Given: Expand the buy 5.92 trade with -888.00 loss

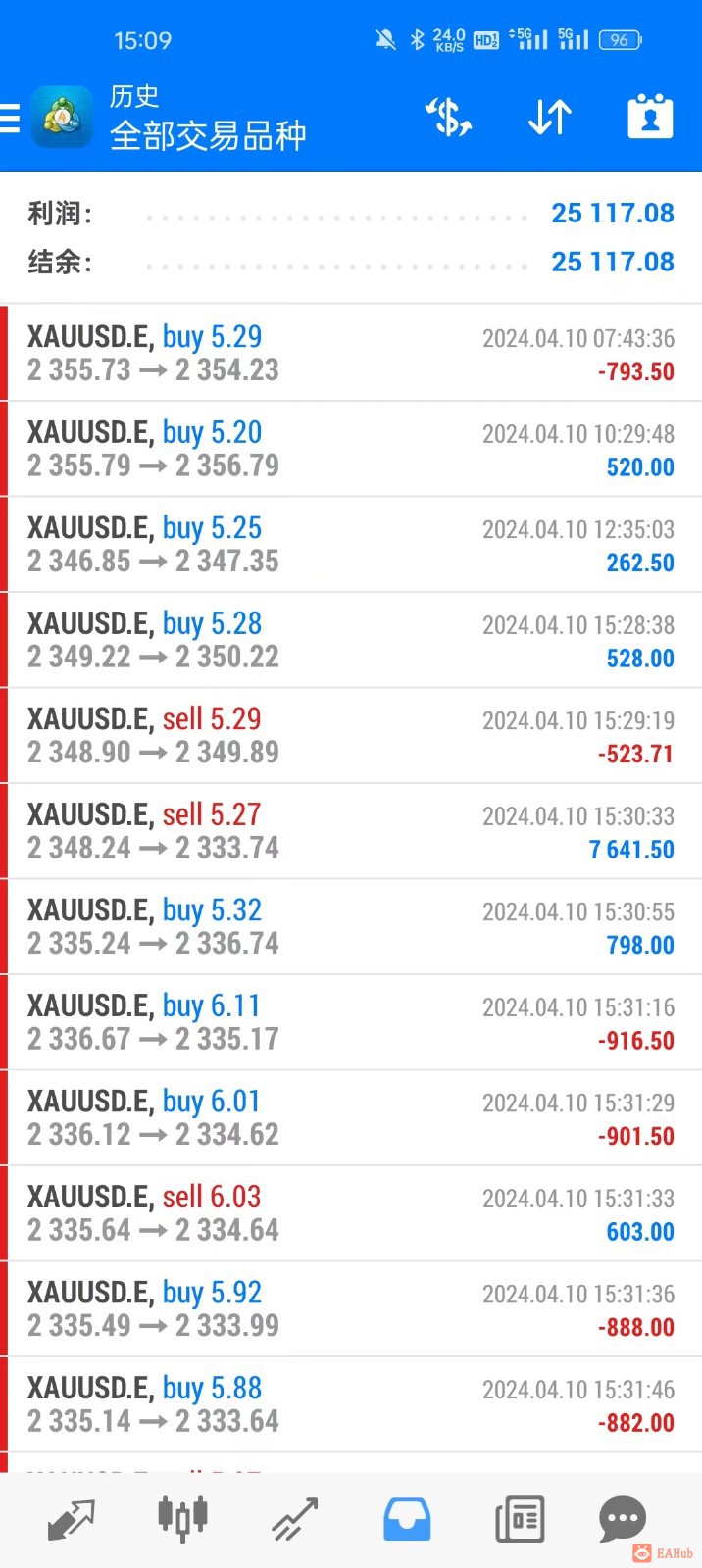Looking at the screenshot, I should point(351,1308).
